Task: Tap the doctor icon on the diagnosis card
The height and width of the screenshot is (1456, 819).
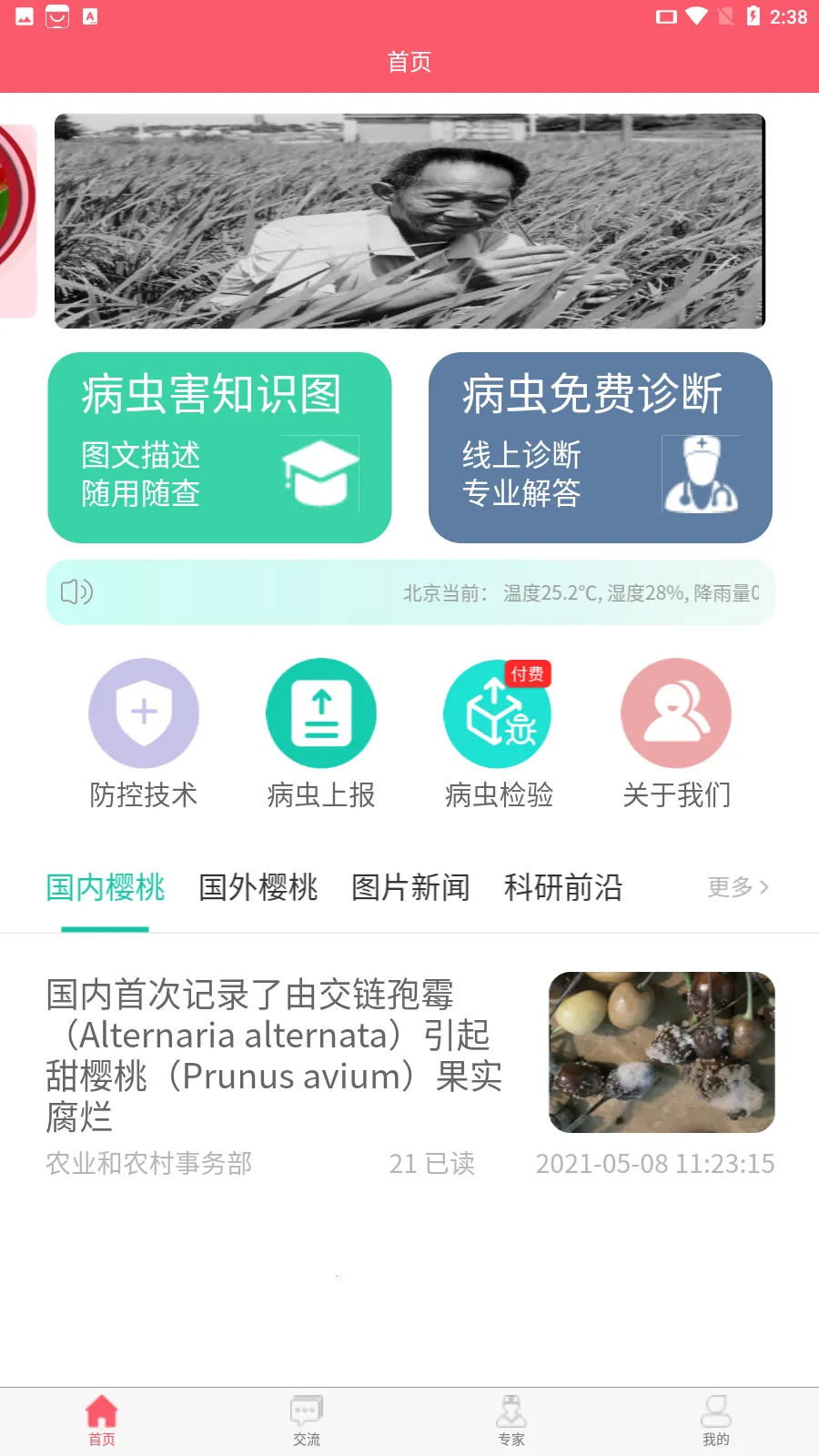Action: [x=702, y=474]
